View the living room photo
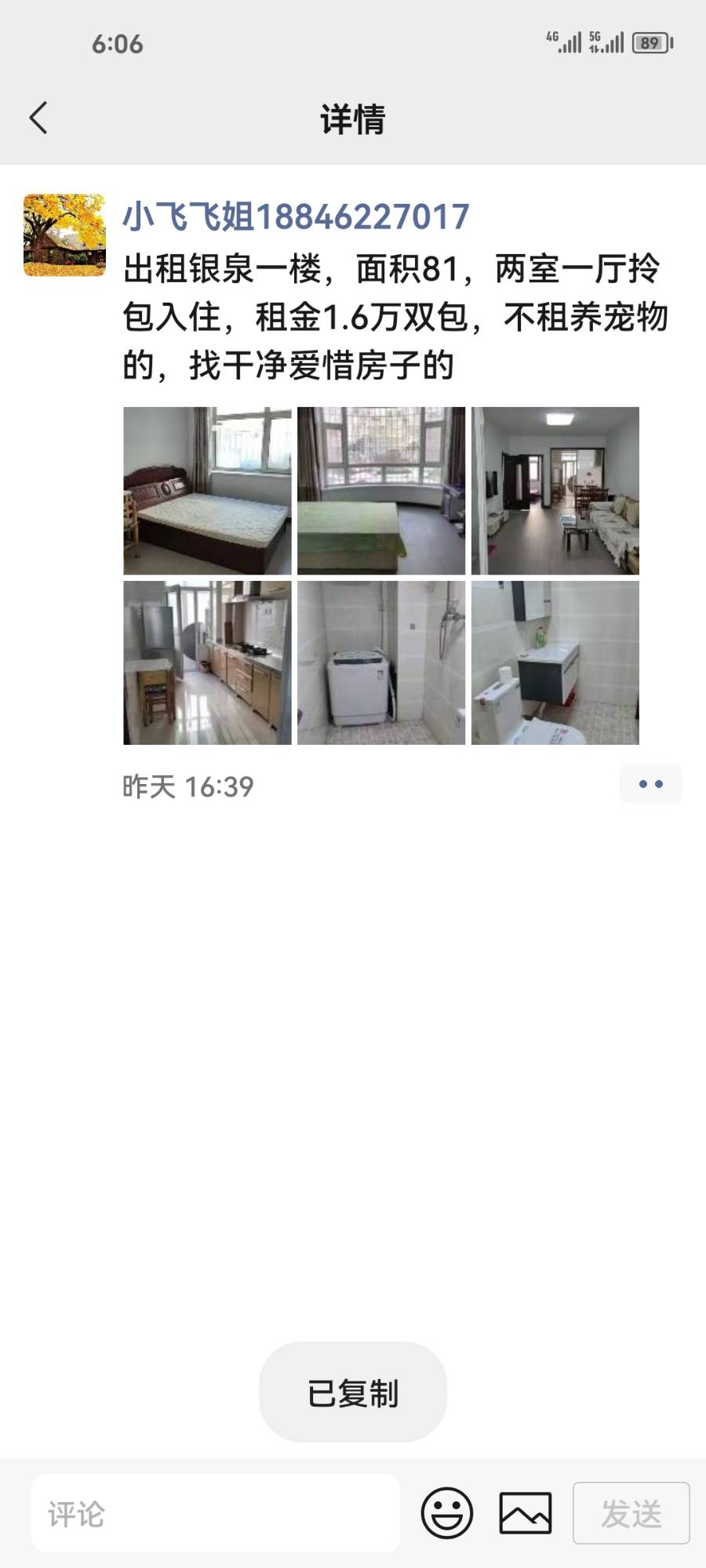Viewport: 706px width, 1568px height. coord(555,491)
